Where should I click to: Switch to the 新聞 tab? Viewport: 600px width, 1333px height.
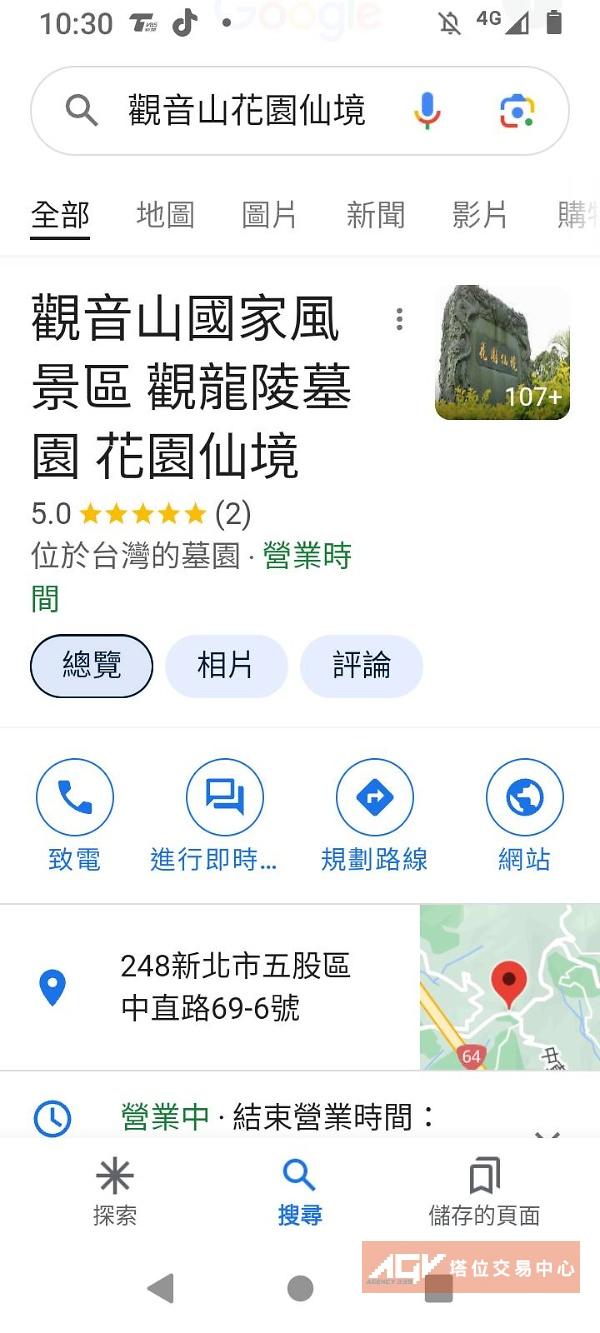tap(375, 215)
